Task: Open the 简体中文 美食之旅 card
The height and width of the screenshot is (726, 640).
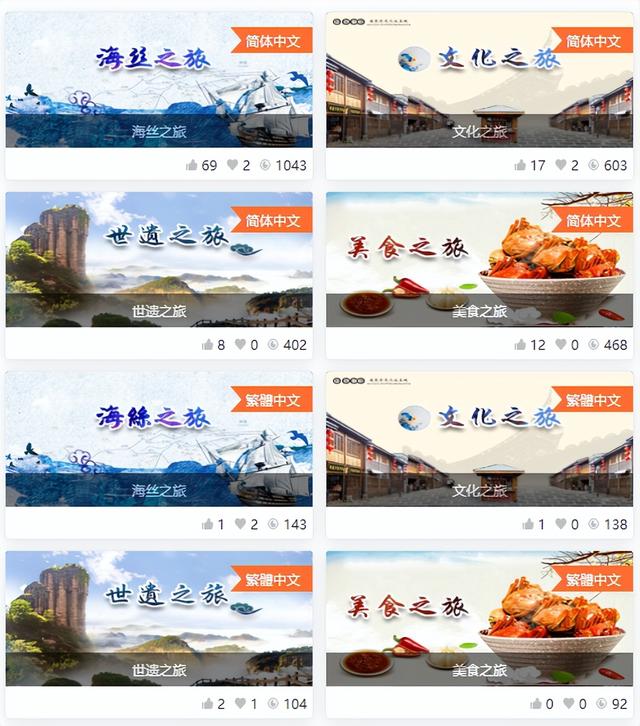Action: tap(479, 262)
